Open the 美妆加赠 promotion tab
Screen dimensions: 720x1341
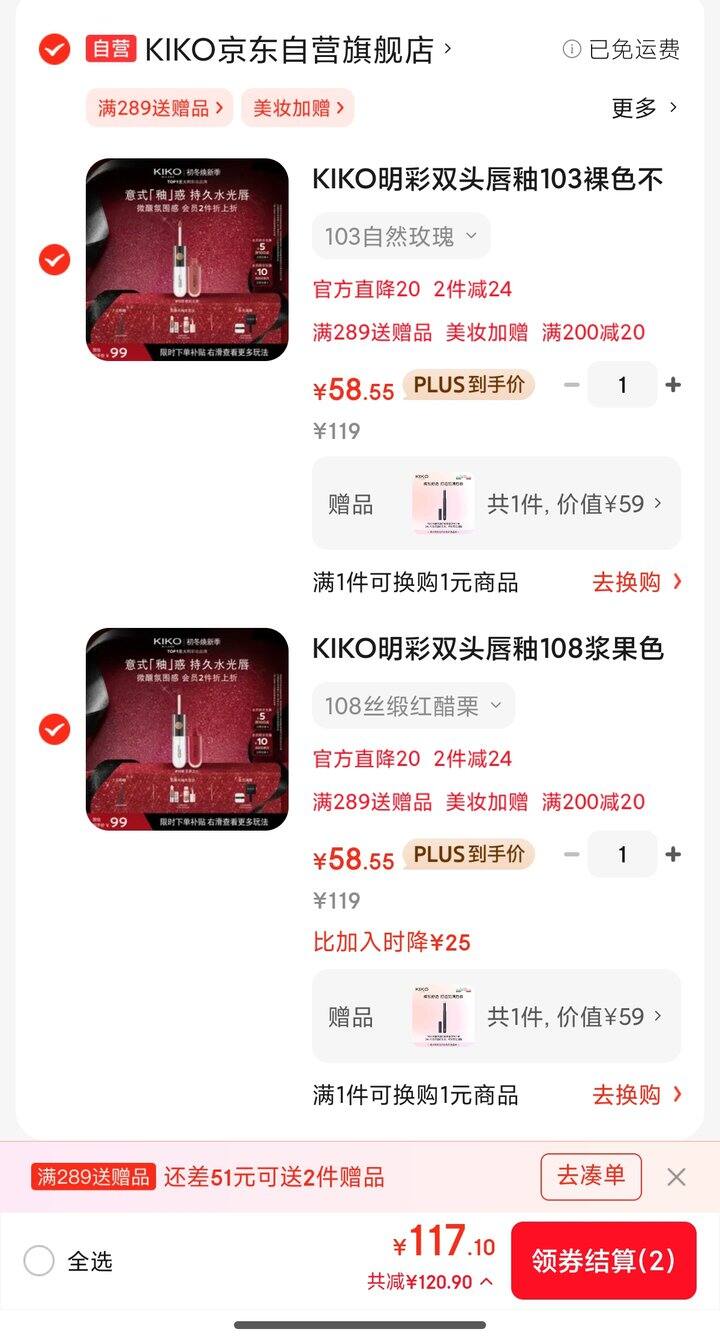click(x=296, y=107)
